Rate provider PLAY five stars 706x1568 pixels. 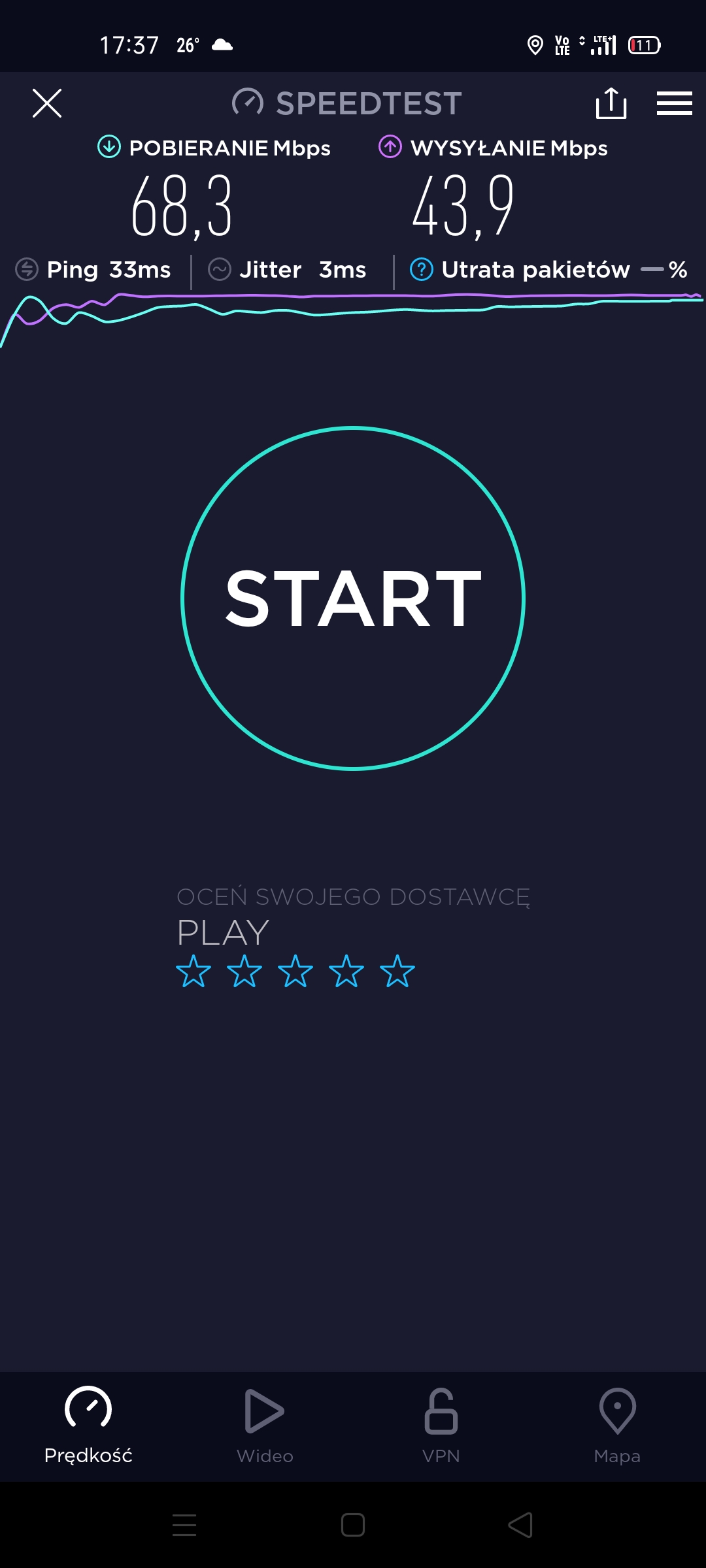click(x=397, y=971)
